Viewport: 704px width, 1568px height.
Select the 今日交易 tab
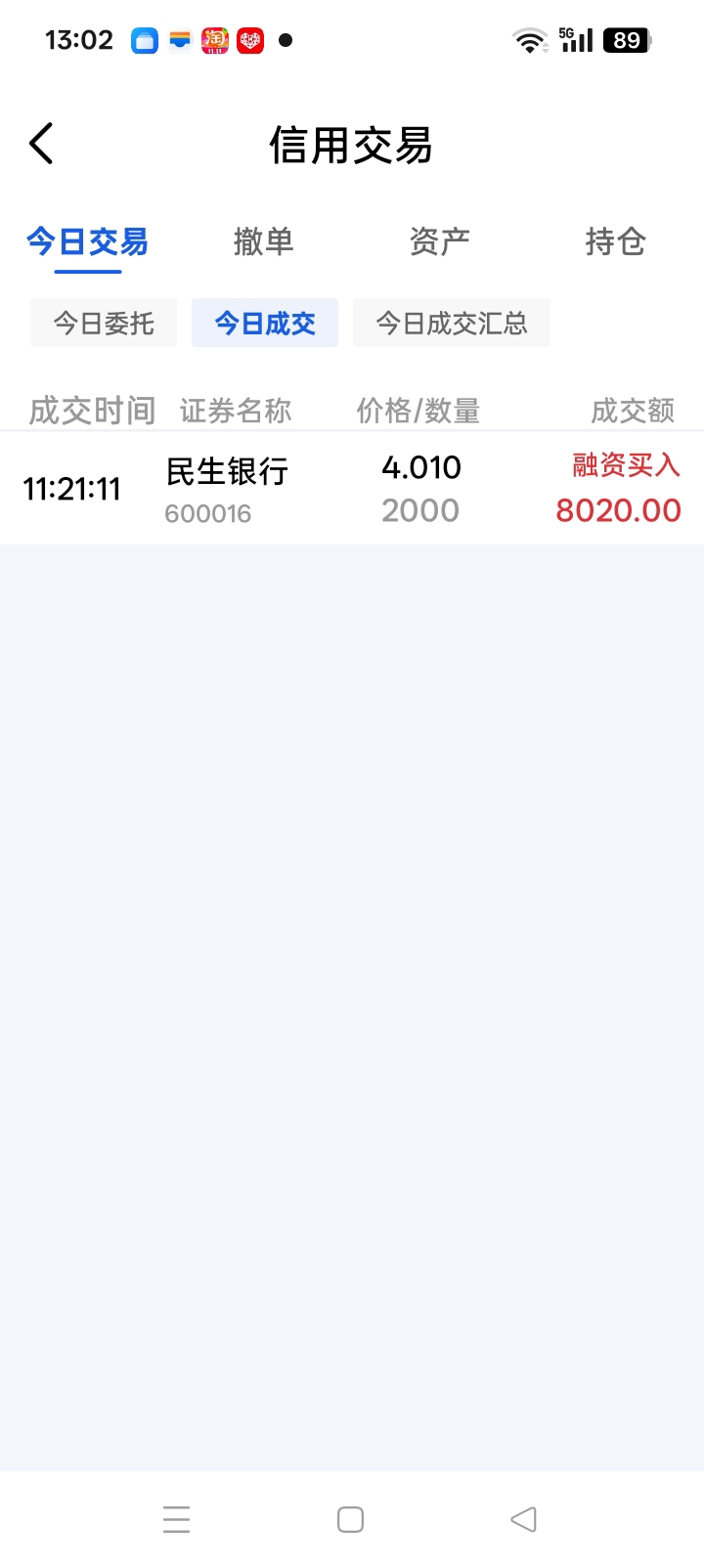[87, 241]
